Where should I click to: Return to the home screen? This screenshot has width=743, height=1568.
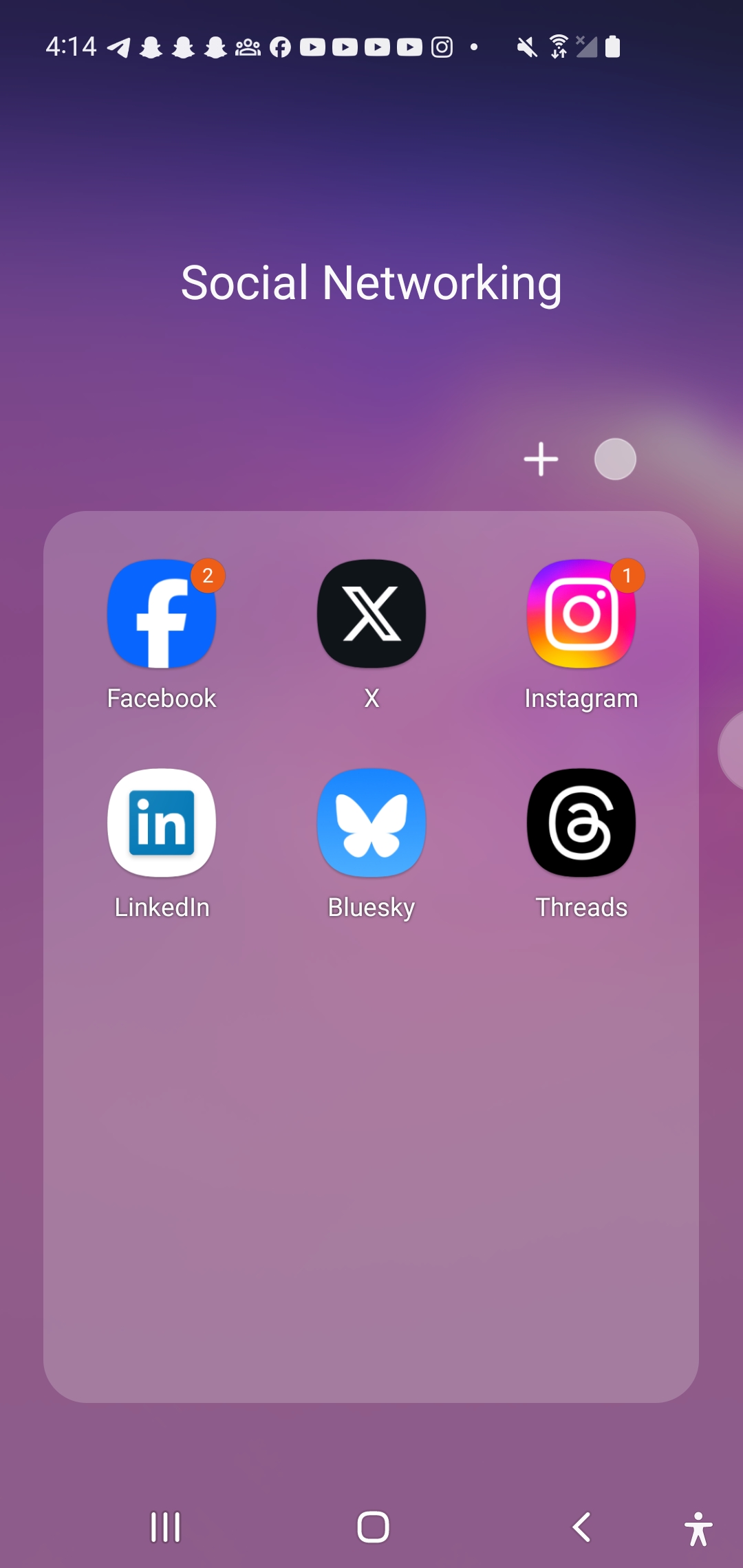(373, 1527)
